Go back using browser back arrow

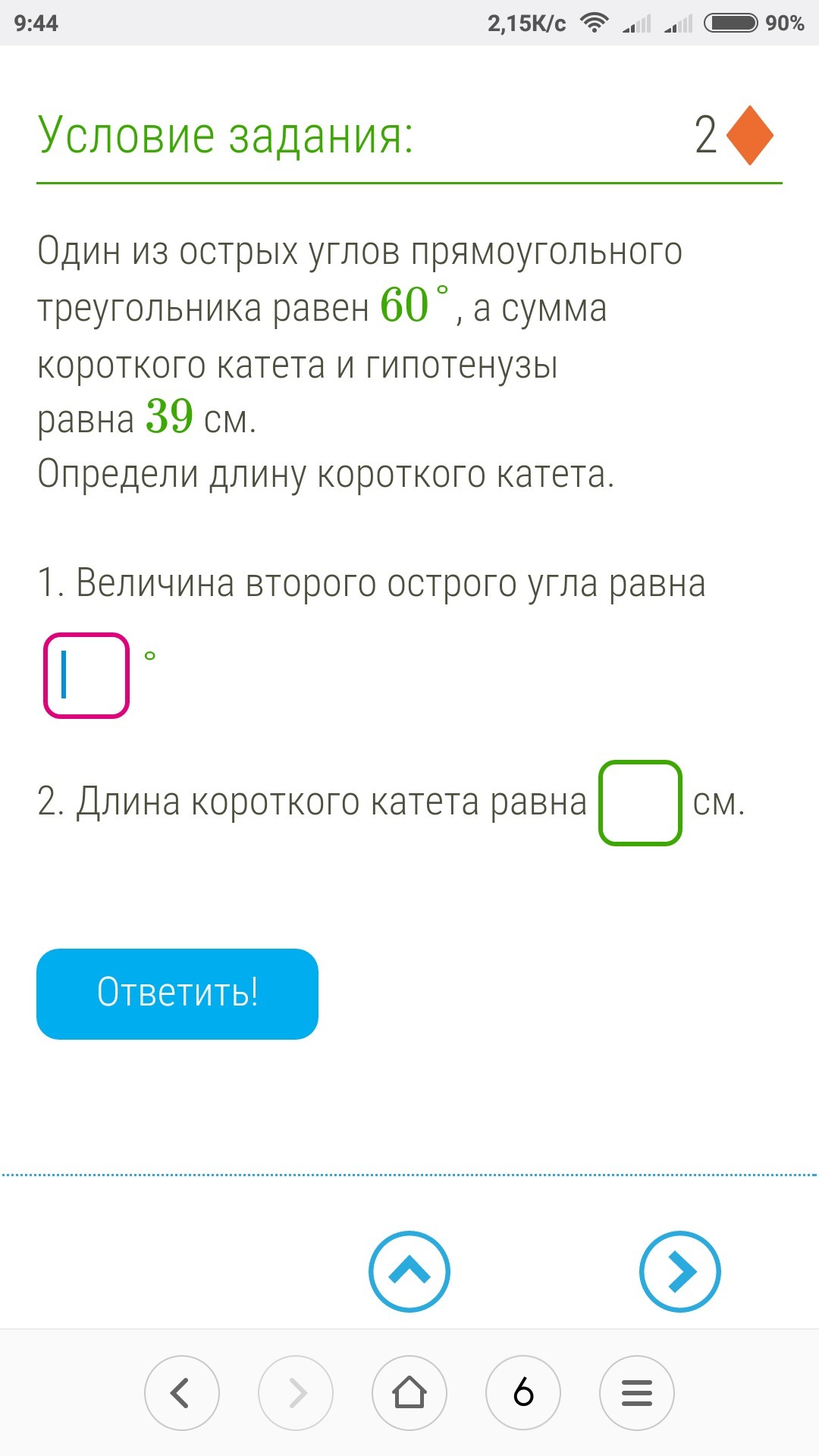[x=182, y=1393]
